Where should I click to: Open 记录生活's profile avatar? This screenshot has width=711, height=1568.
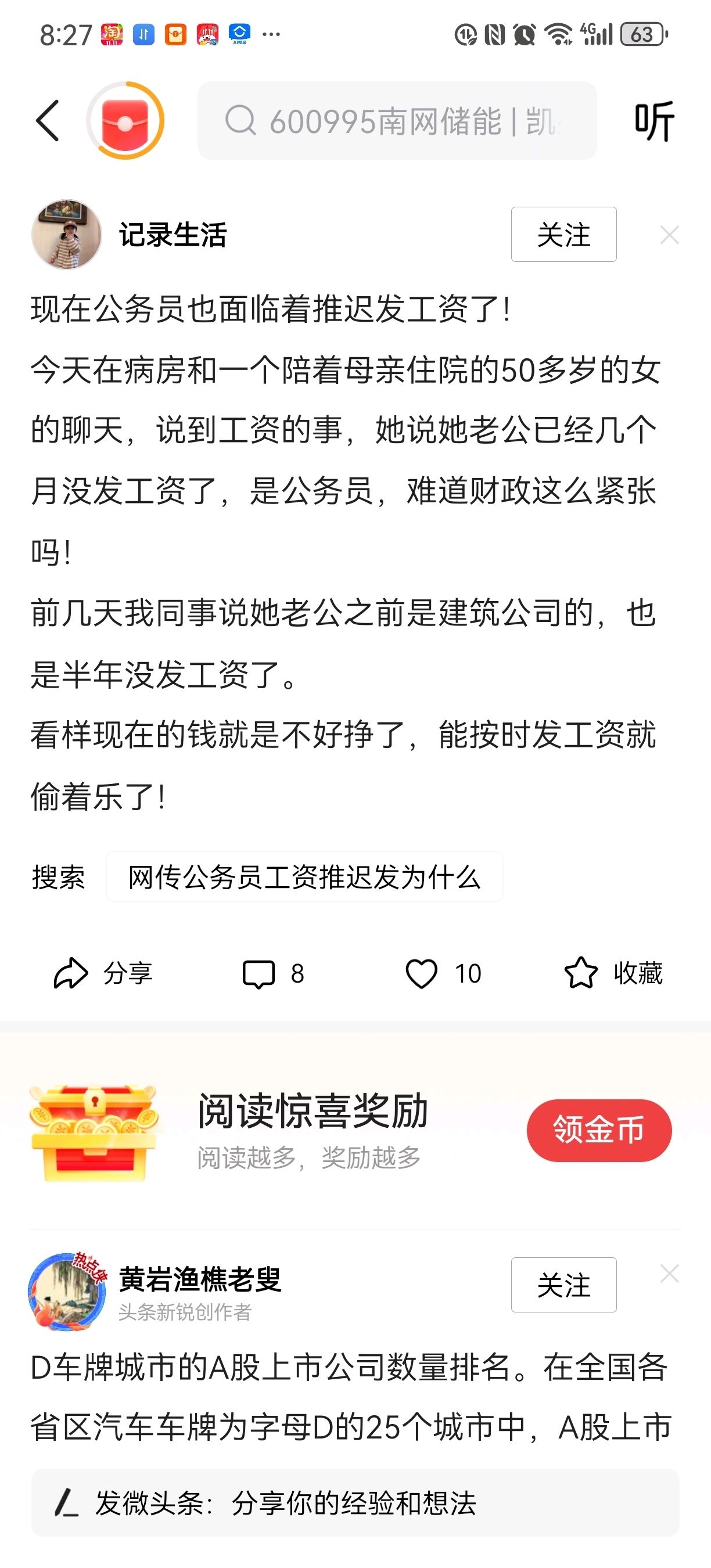[x=66, y=235]
